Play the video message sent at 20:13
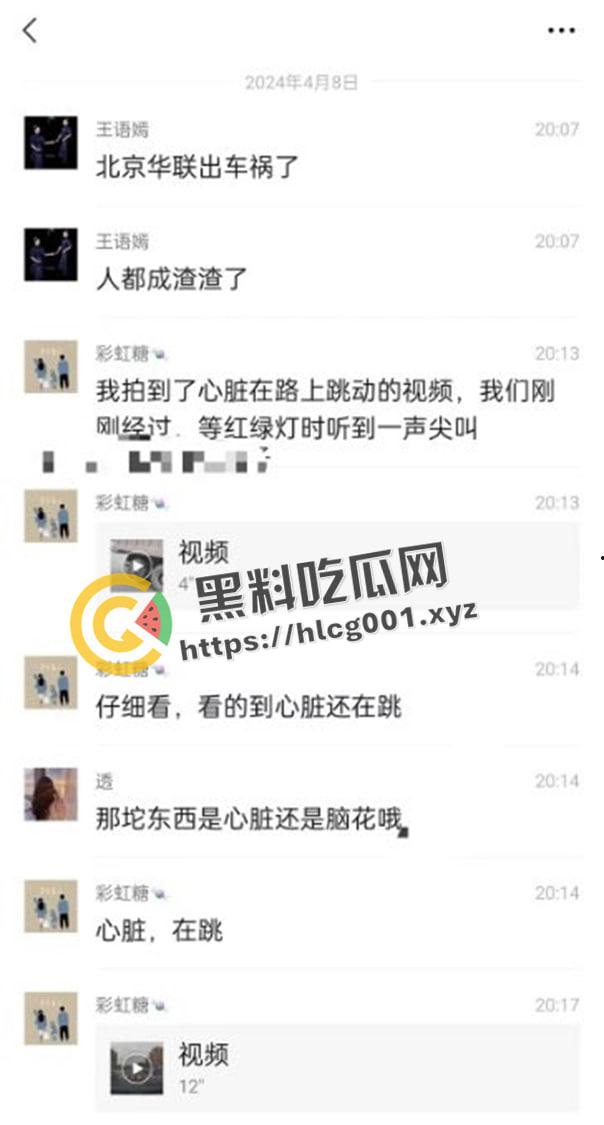The width and height of the screenshot is (604, 1125). coord(136,565)
